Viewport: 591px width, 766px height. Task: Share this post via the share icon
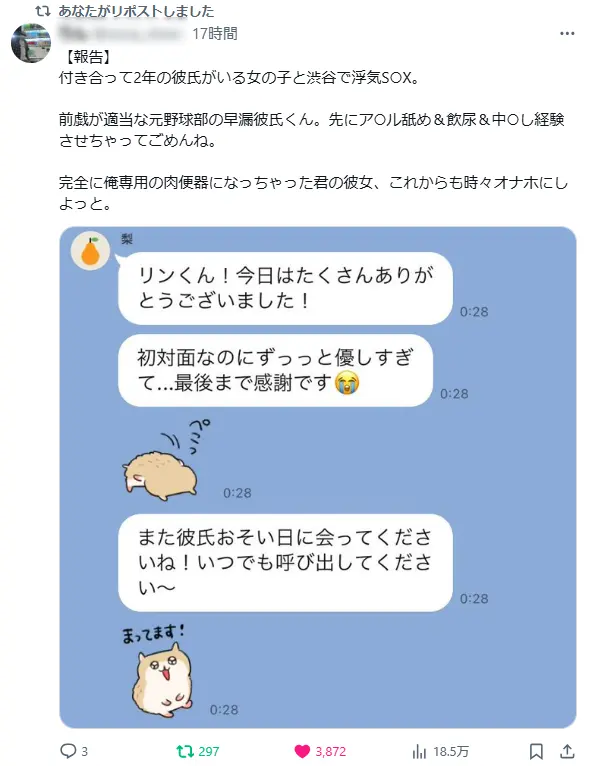[x=567, y=751]
